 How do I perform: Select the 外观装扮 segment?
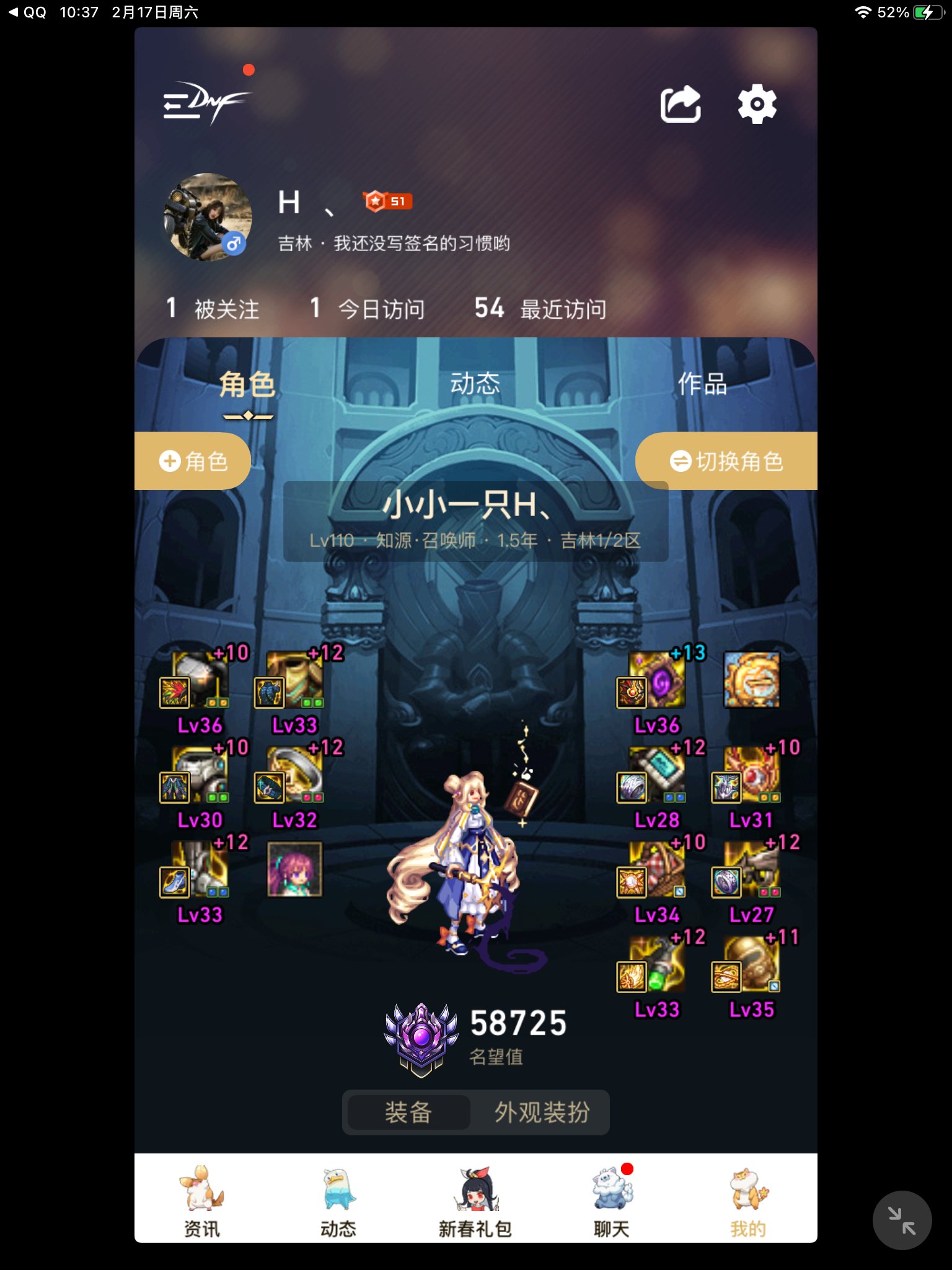[x=541, y=1112]
